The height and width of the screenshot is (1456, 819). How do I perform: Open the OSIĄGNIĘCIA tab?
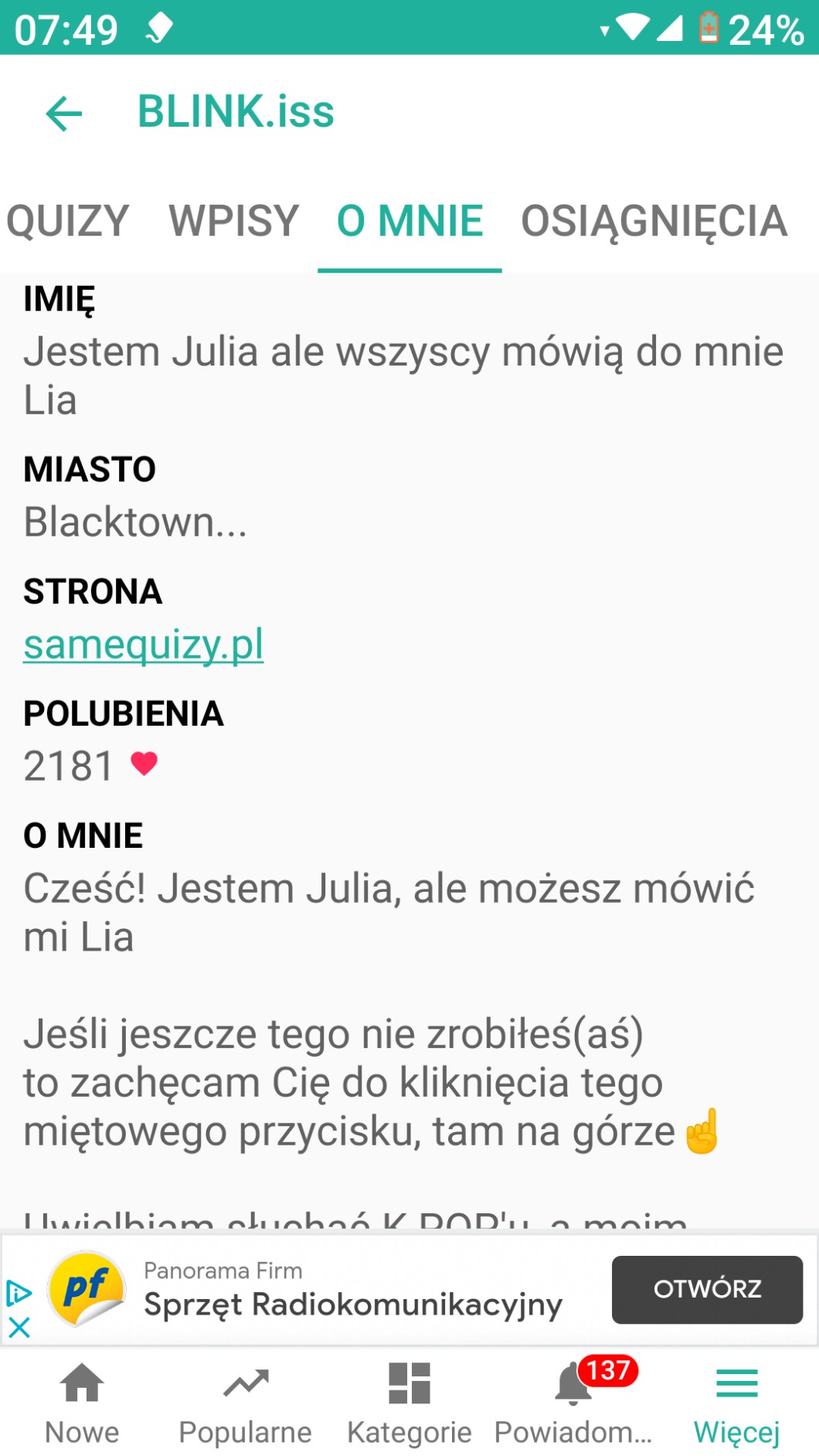tap(654, 221)
